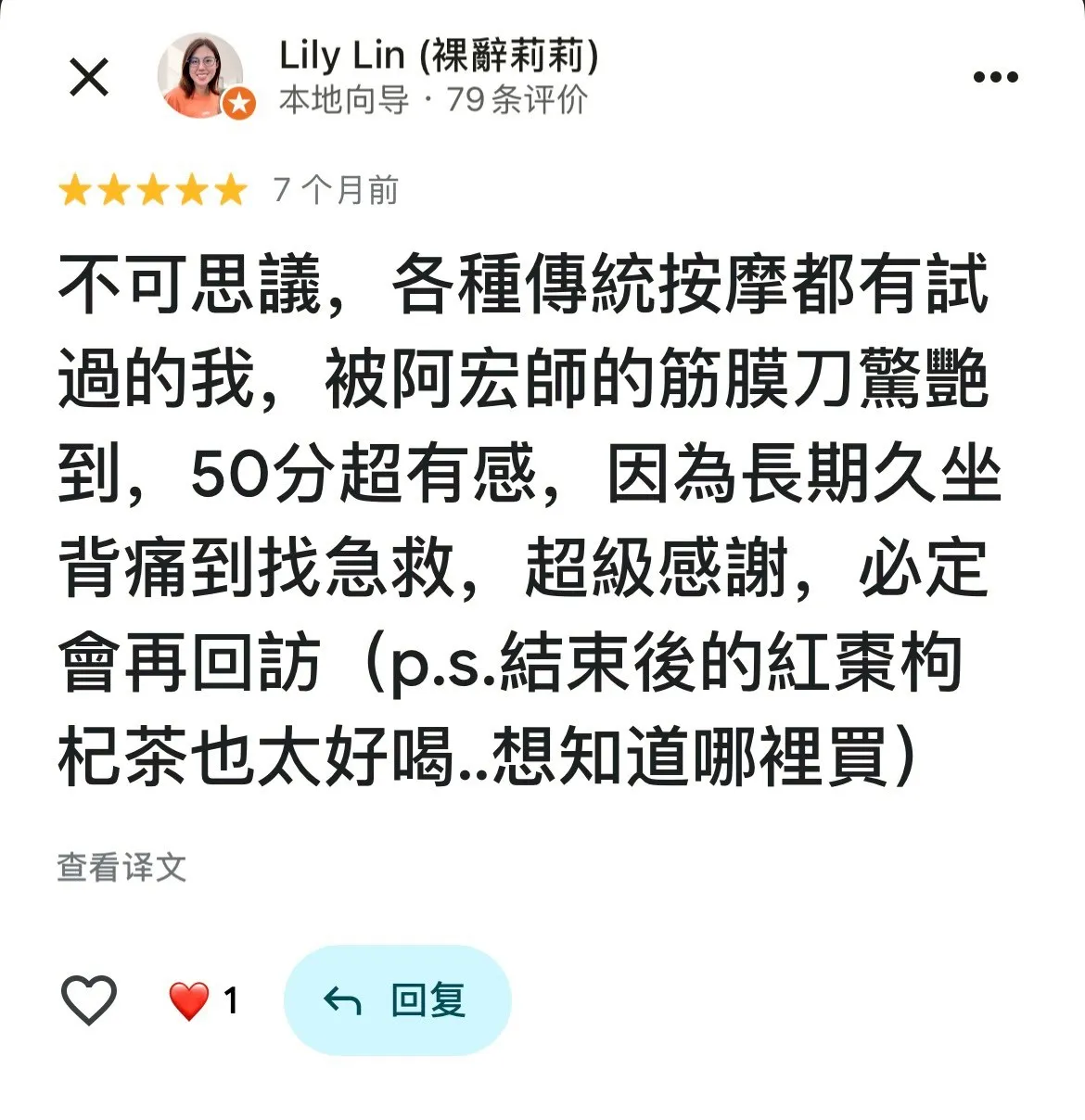Tap the 回复 reply button
Screen dimensions: 1085x1120
397,999
